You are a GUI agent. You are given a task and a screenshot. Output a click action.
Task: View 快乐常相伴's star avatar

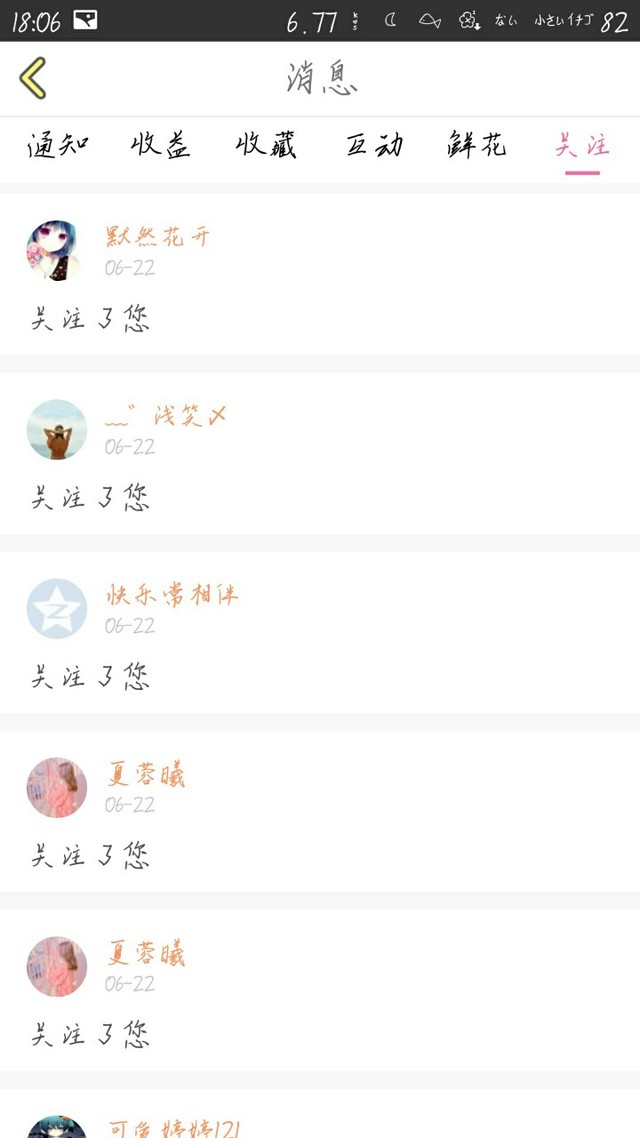(57, 608)
